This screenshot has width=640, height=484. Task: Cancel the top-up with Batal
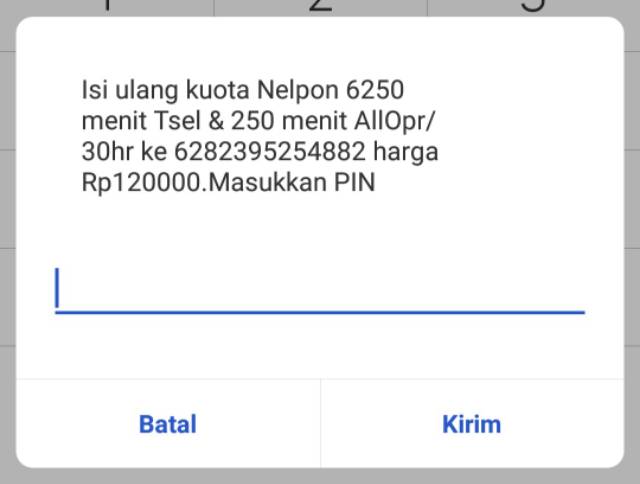pyautogui.click(x=167, y=423)
